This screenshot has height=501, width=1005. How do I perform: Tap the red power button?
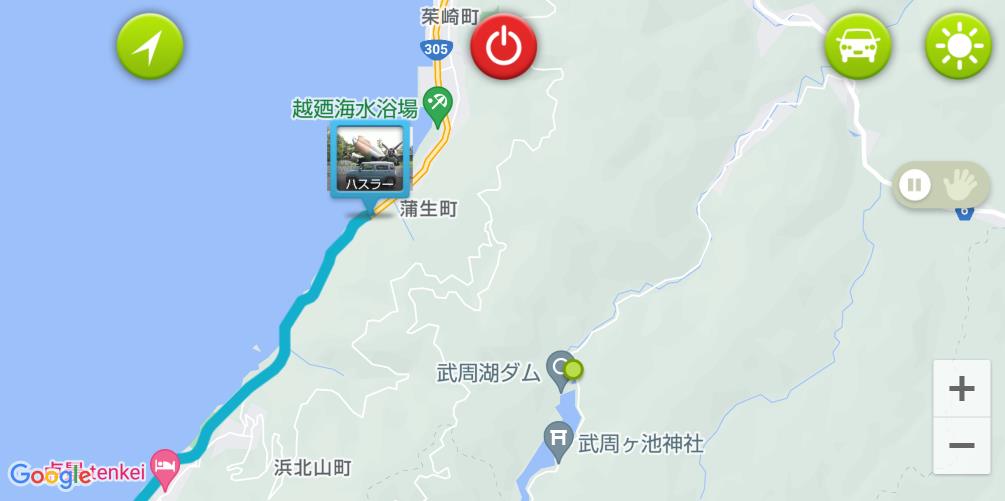pos(503,46)
